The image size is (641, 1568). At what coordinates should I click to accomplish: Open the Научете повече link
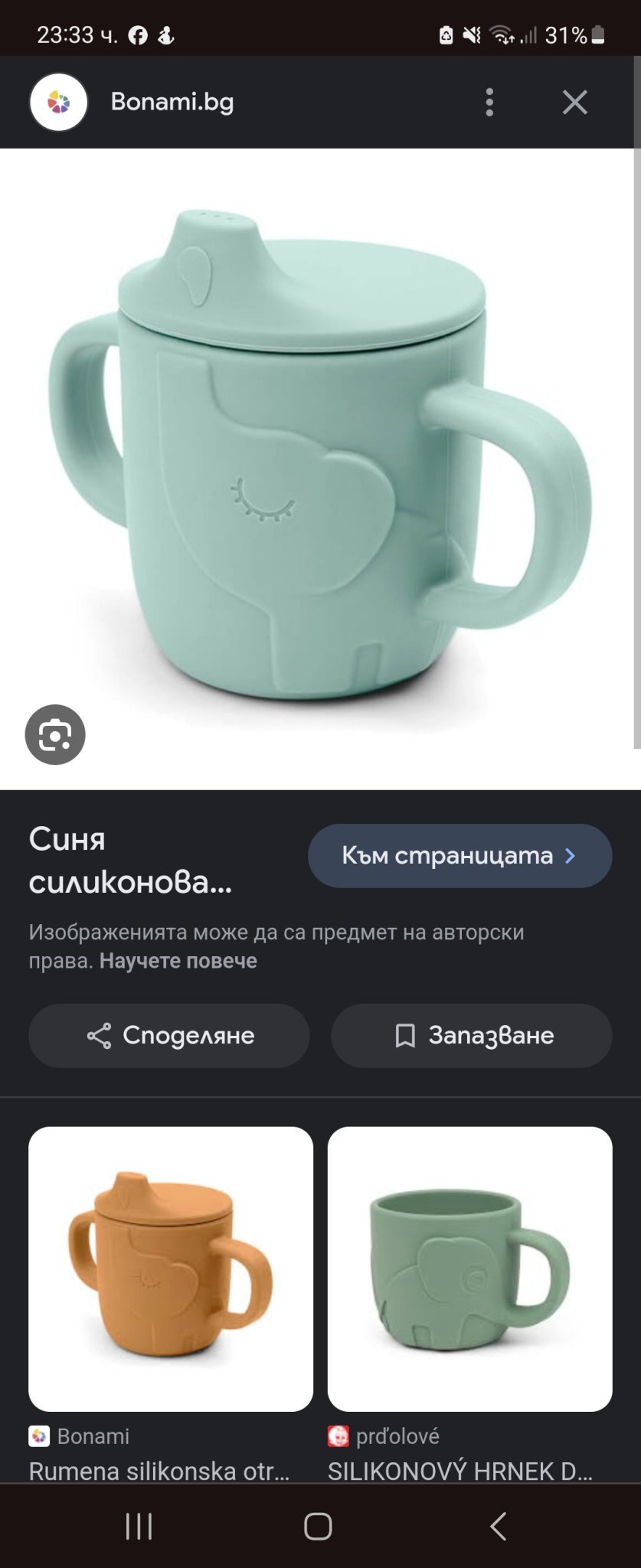(178, 961)
